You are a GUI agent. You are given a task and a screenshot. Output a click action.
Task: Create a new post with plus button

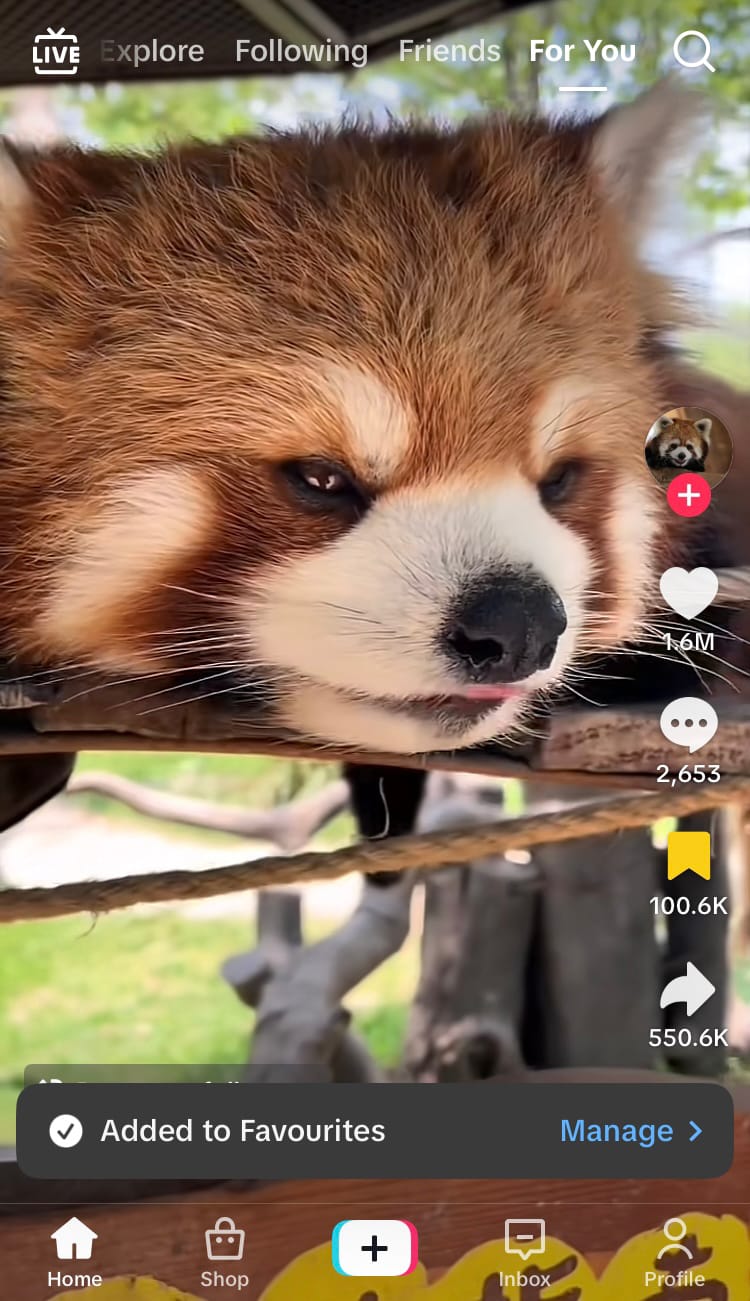(374, 1248)
